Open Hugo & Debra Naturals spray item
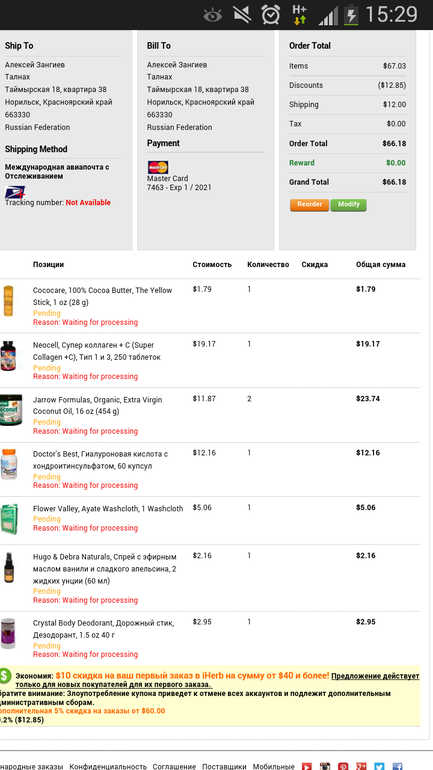 click(x=105, y=569)
